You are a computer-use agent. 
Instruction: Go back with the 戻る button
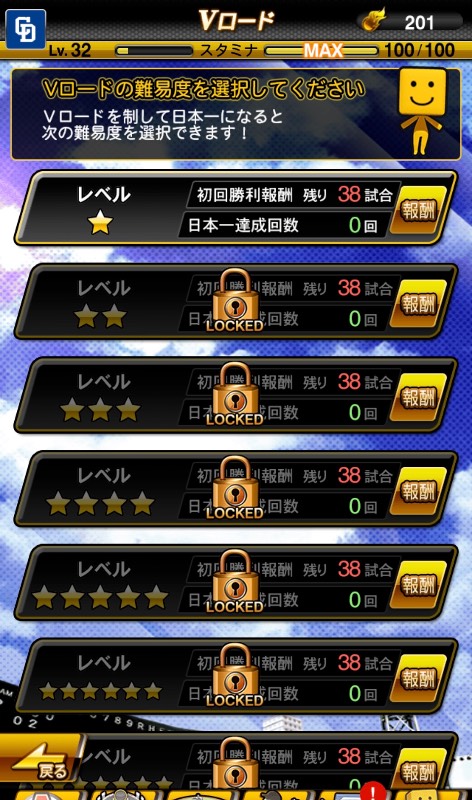41,761
